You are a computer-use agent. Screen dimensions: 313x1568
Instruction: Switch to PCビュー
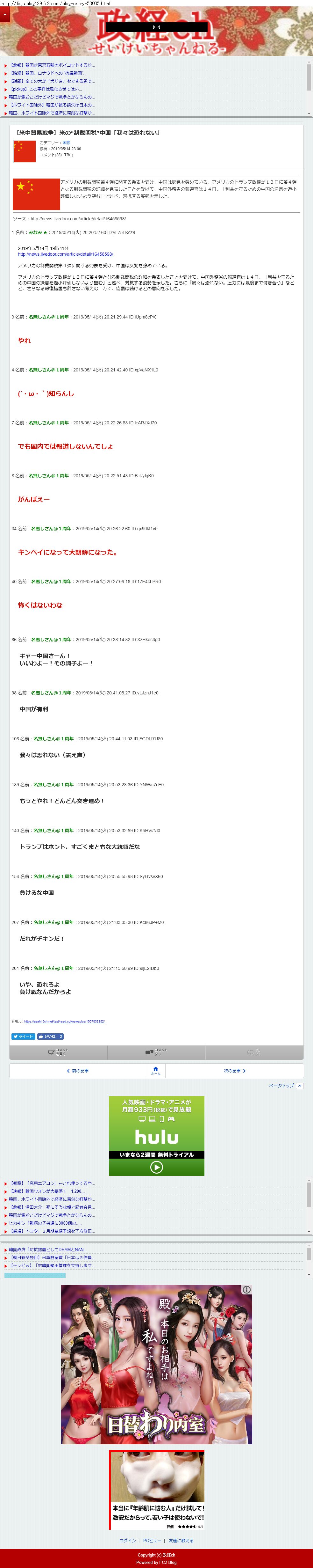pyautogui.click(x=152, y=1540)
